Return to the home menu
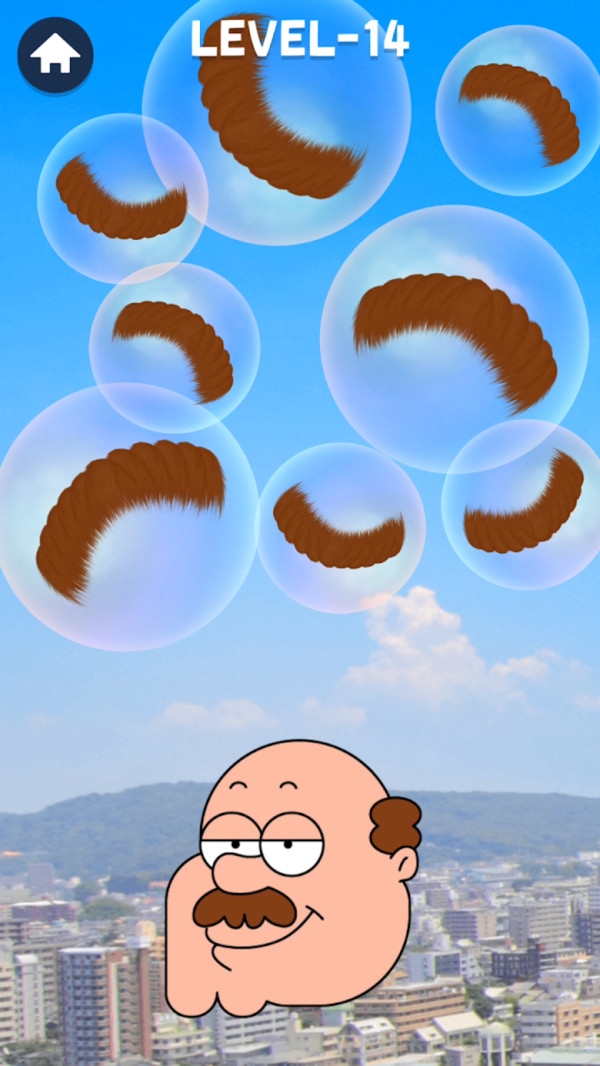Viewport: 600px width, 1066px height. 55,56
